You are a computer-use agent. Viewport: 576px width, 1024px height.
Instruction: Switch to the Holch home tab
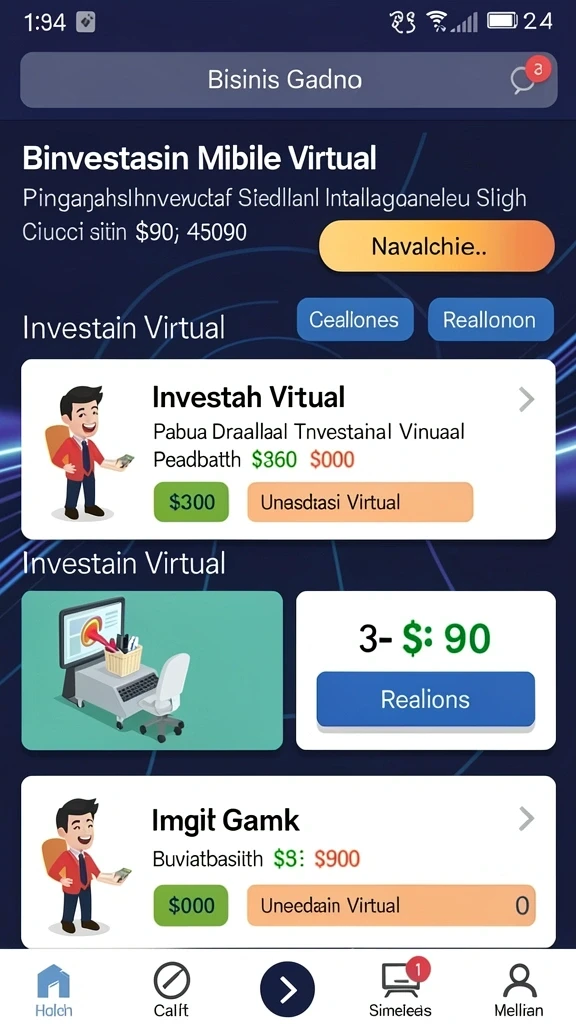[x=54, y=990]
